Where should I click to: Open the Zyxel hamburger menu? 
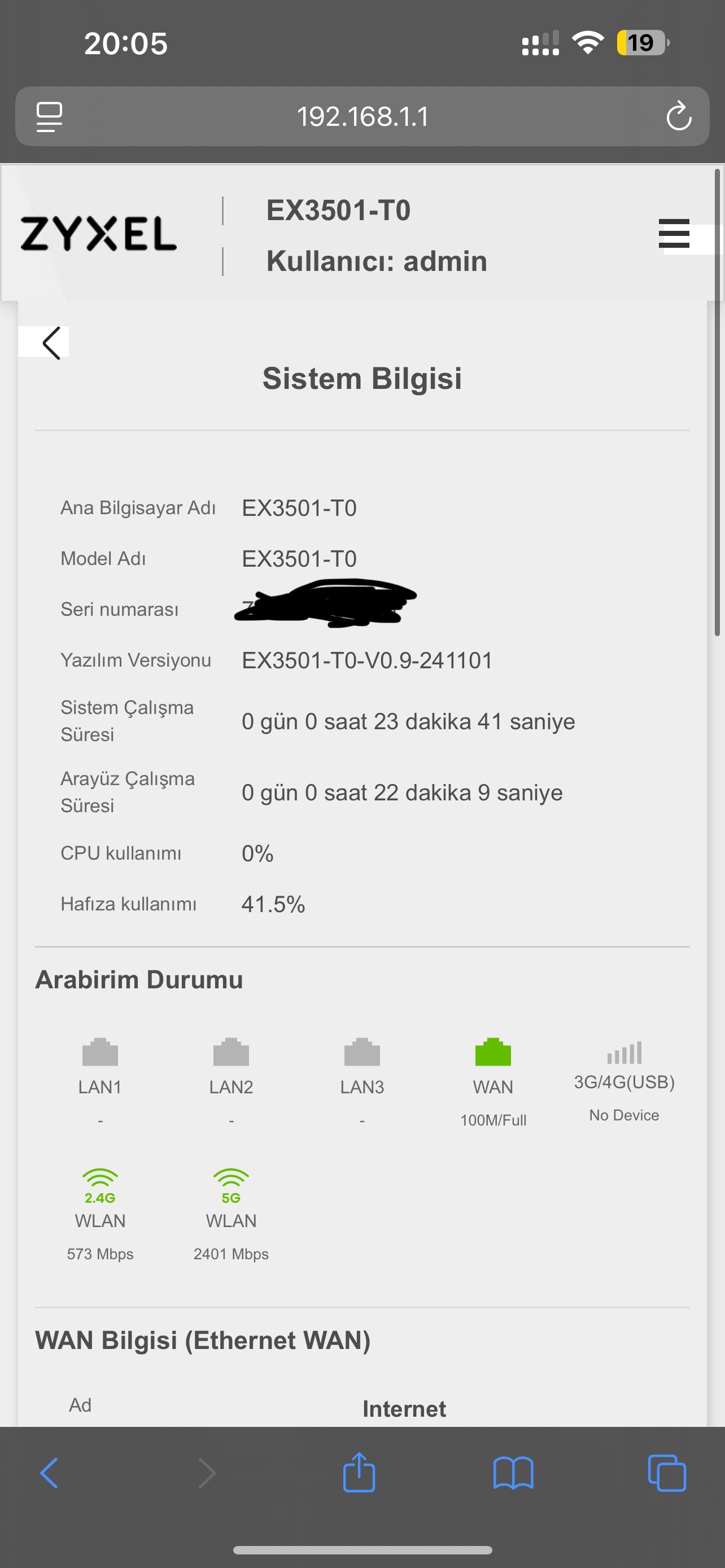pyautogui.click(x=674, y=234)
